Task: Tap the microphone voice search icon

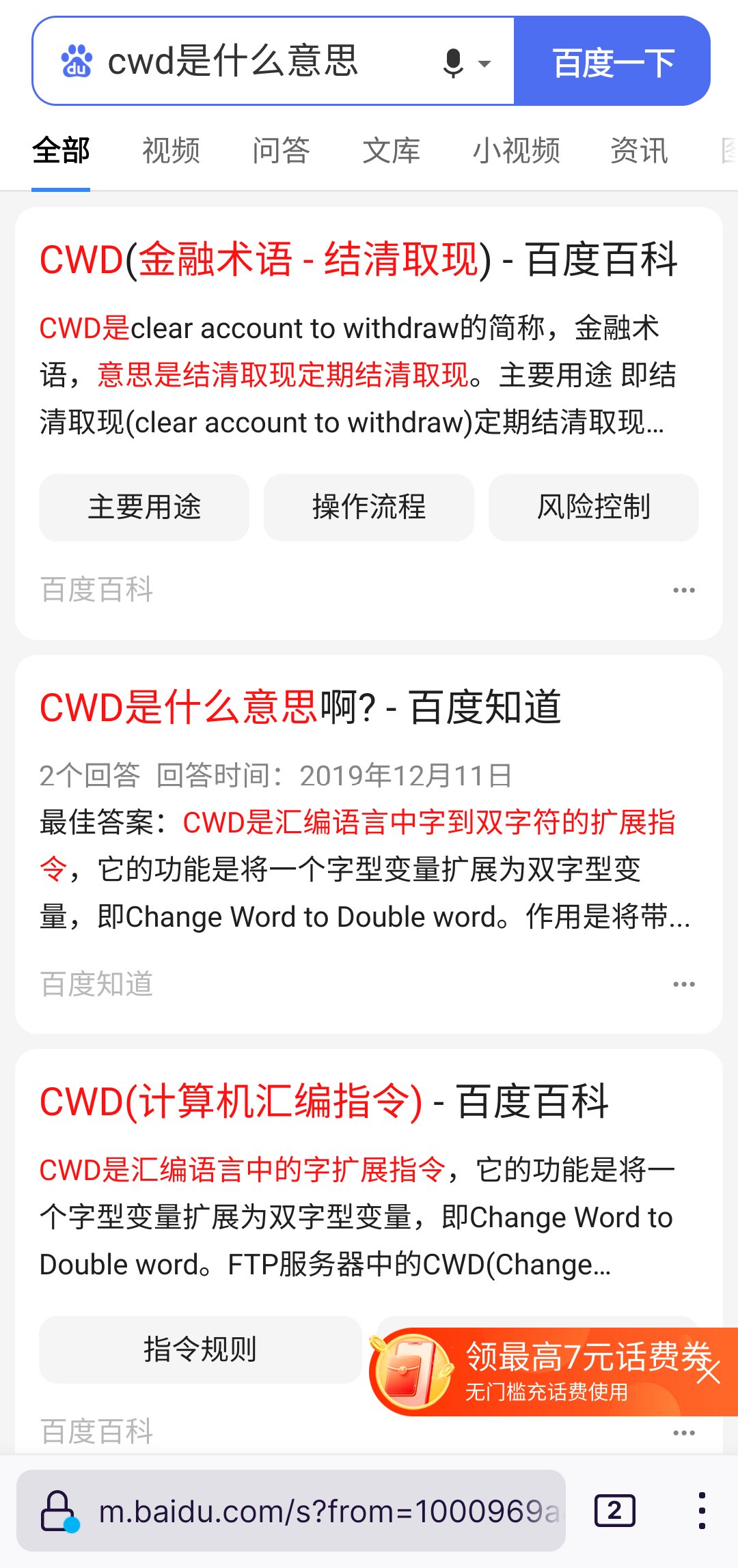Action: (453, 63)
